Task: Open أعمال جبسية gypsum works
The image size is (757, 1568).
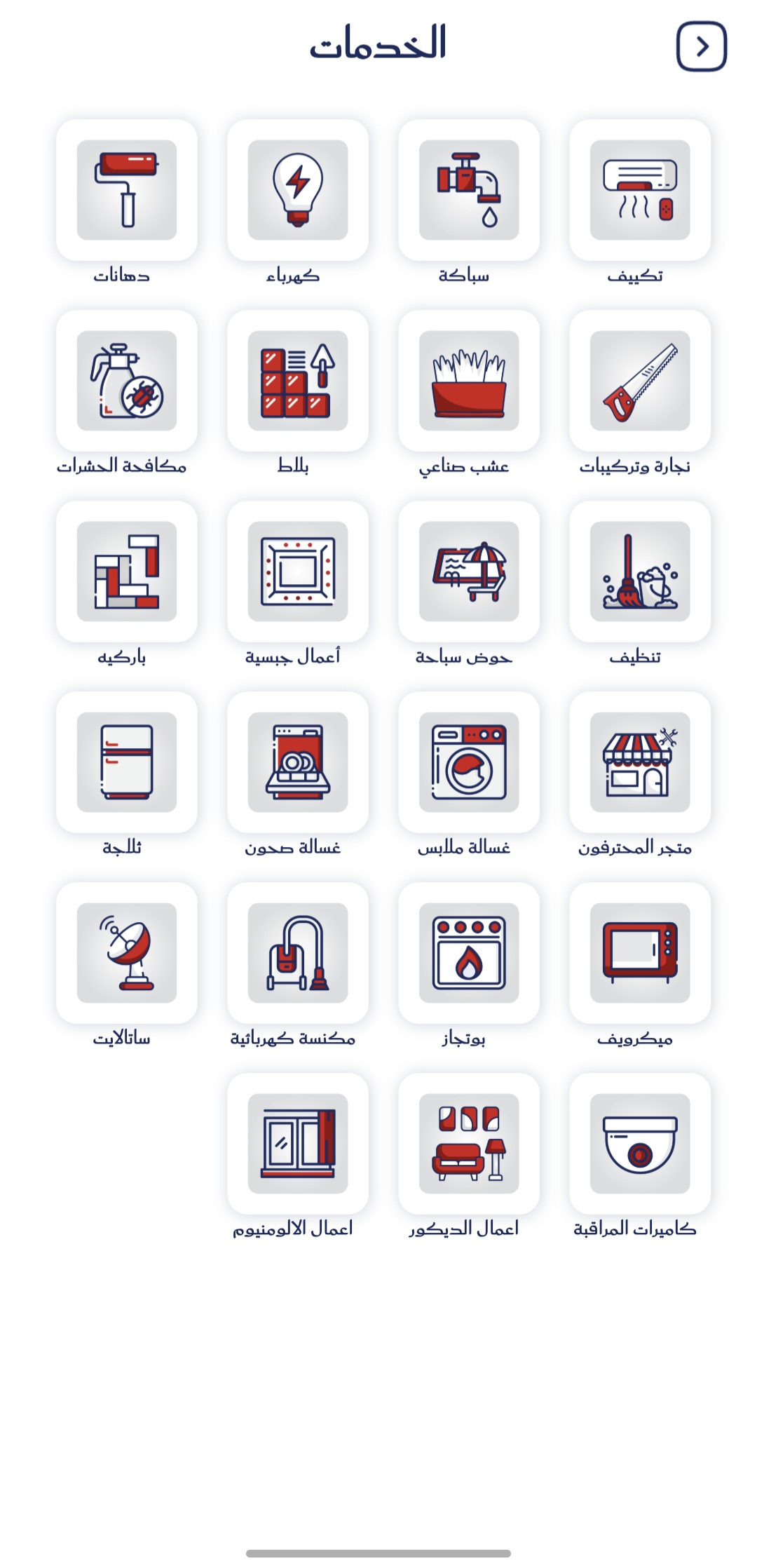Action: [x=297, y=572]
